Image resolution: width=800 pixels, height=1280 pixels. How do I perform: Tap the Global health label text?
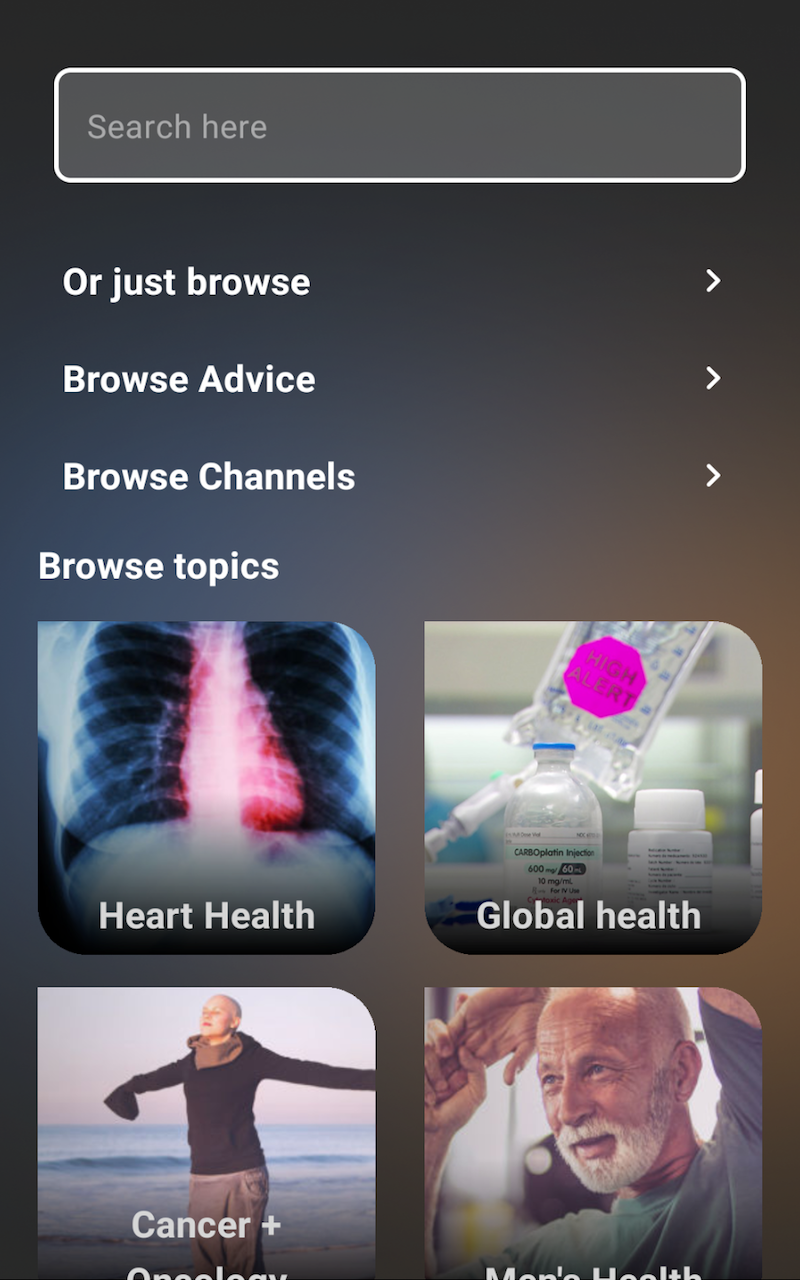589,915
